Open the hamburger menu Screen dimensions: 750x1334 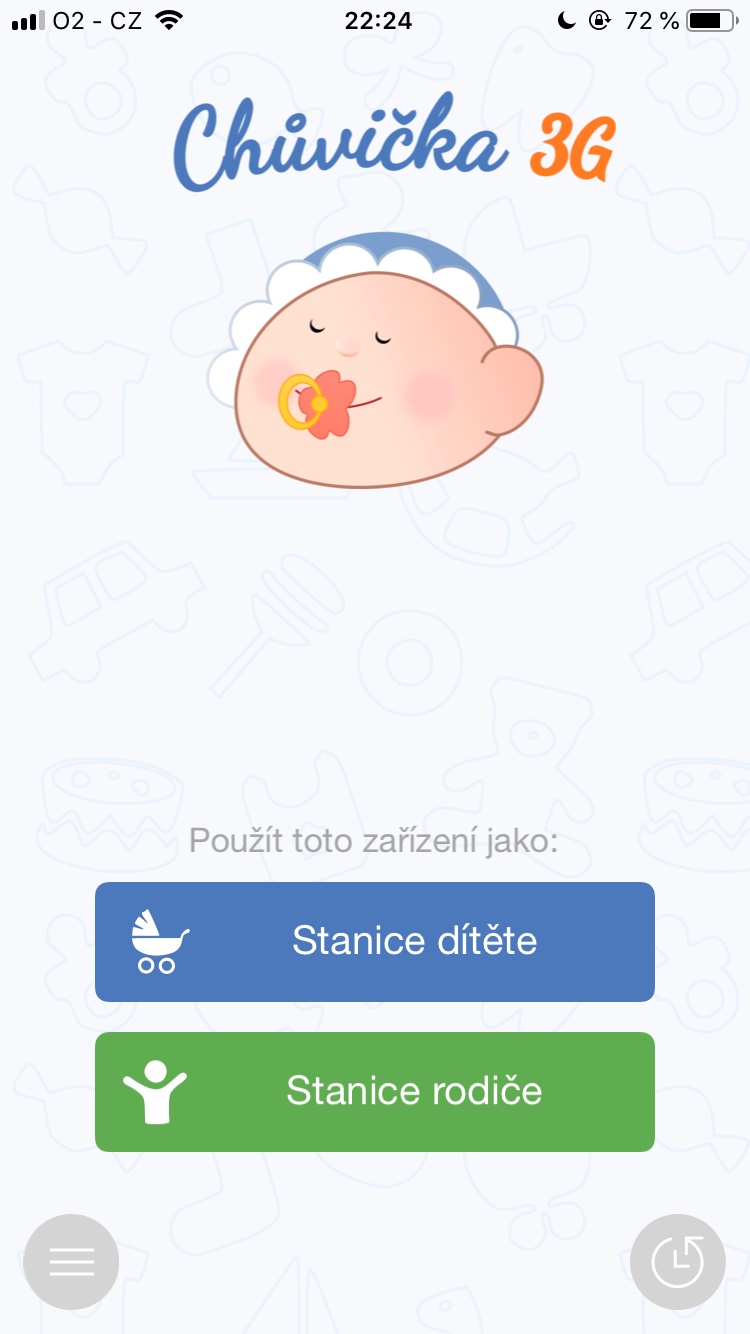71,1262
